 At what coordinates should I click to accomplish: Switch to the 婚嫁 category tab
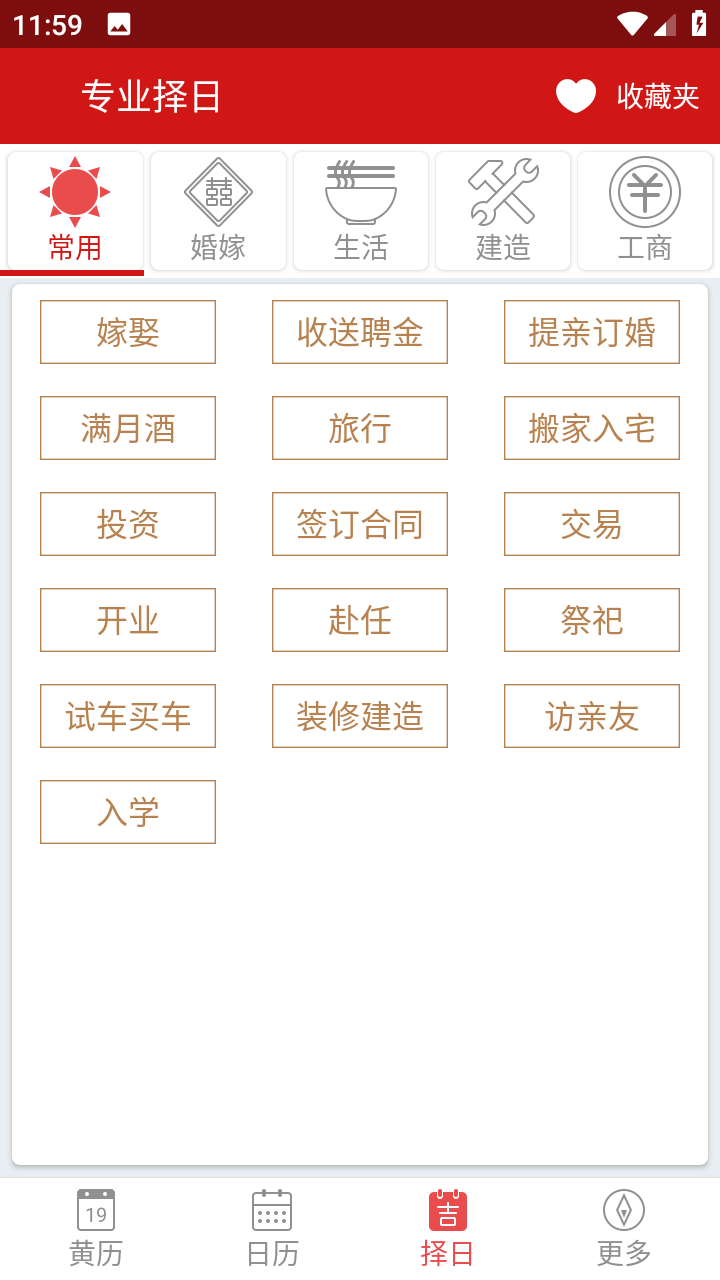point(218,211)
